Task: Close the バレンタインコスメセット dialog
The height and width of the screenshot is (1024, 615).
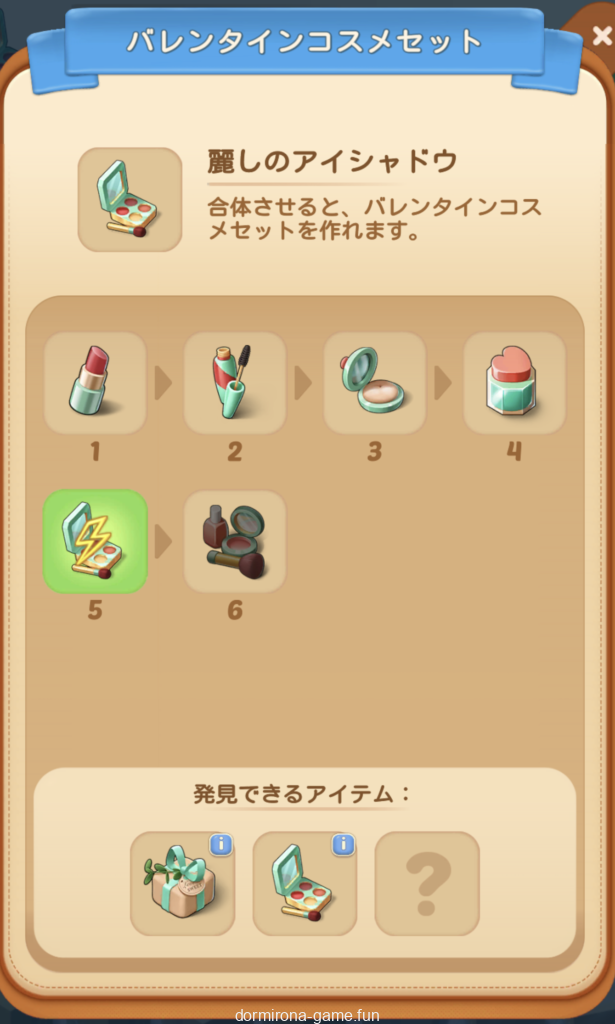Action: [600, 38]
